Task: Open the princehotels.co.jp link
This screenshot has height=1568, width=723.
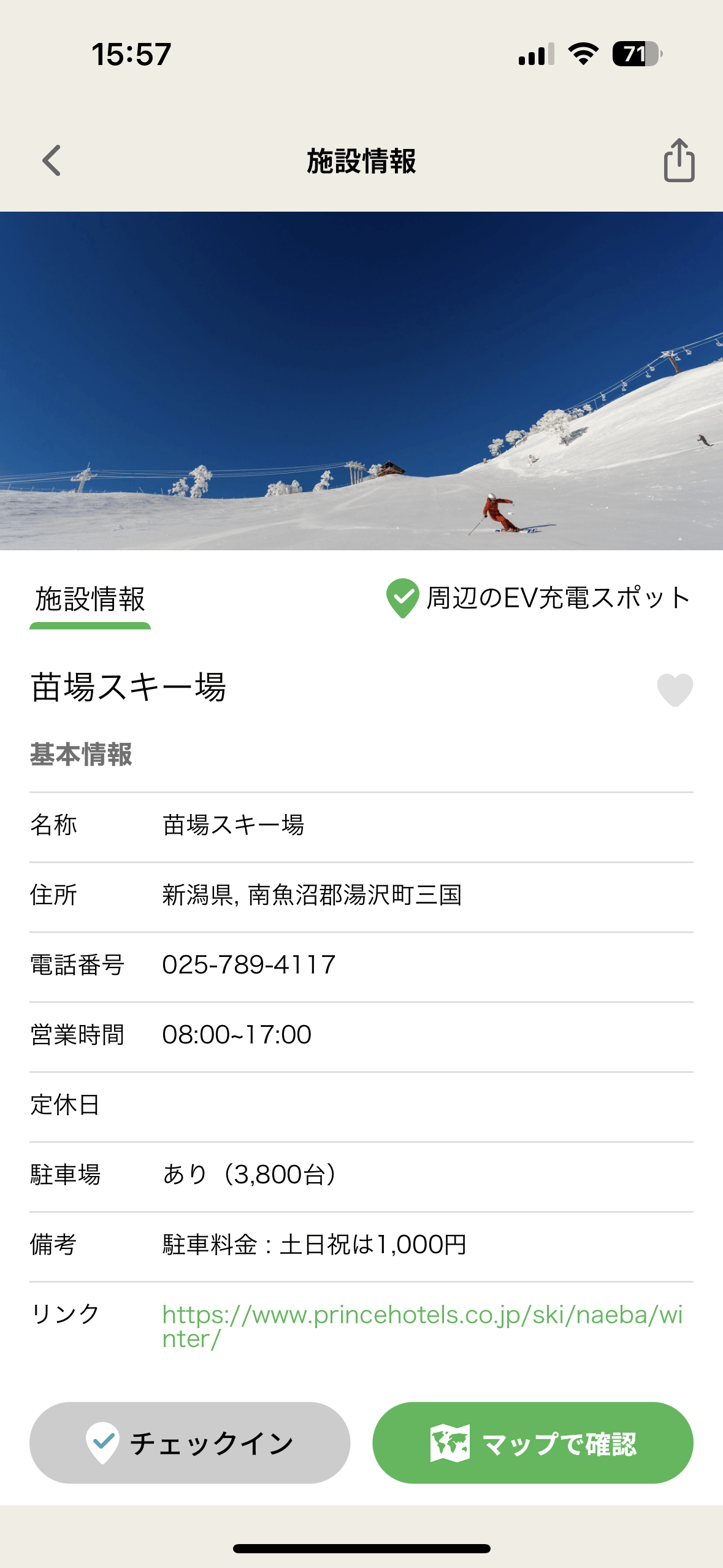Action: pyautogui.click(x=422, y=1326)
